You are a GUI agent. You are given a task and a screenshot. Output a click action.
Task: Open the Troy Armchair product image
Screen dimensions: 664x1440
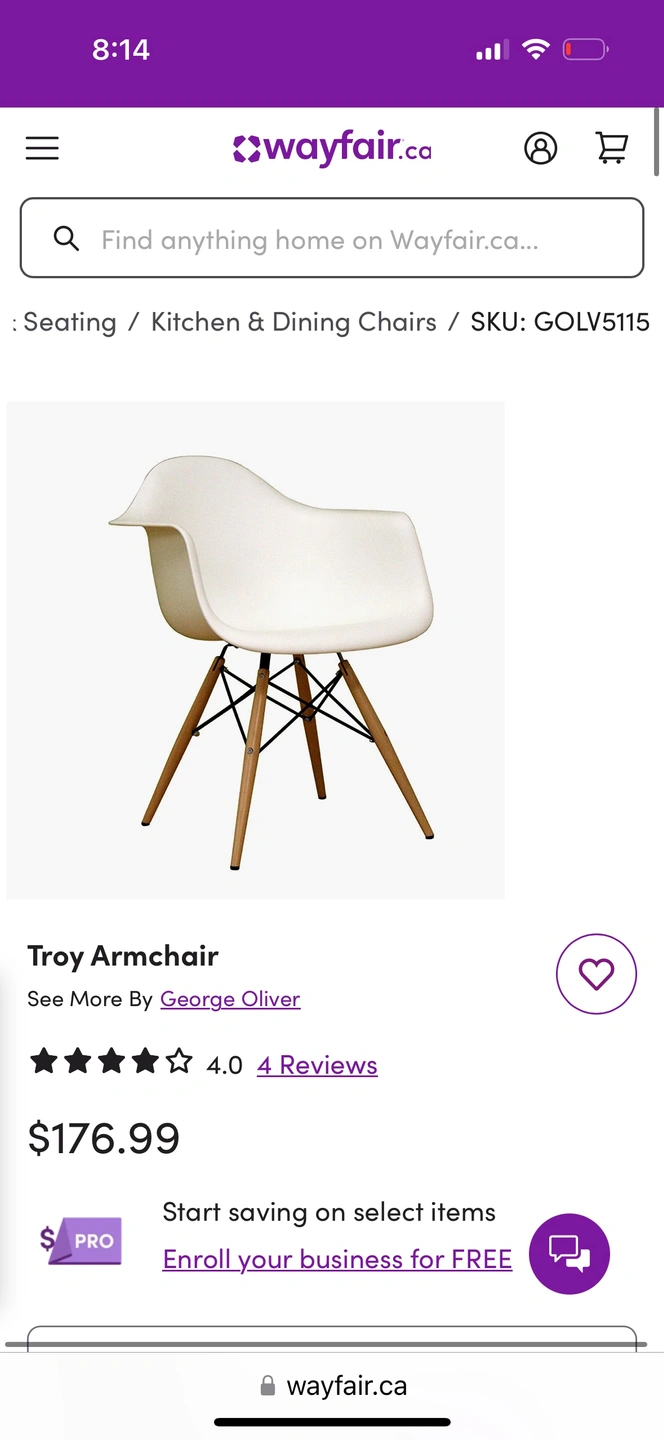(256, 650)
